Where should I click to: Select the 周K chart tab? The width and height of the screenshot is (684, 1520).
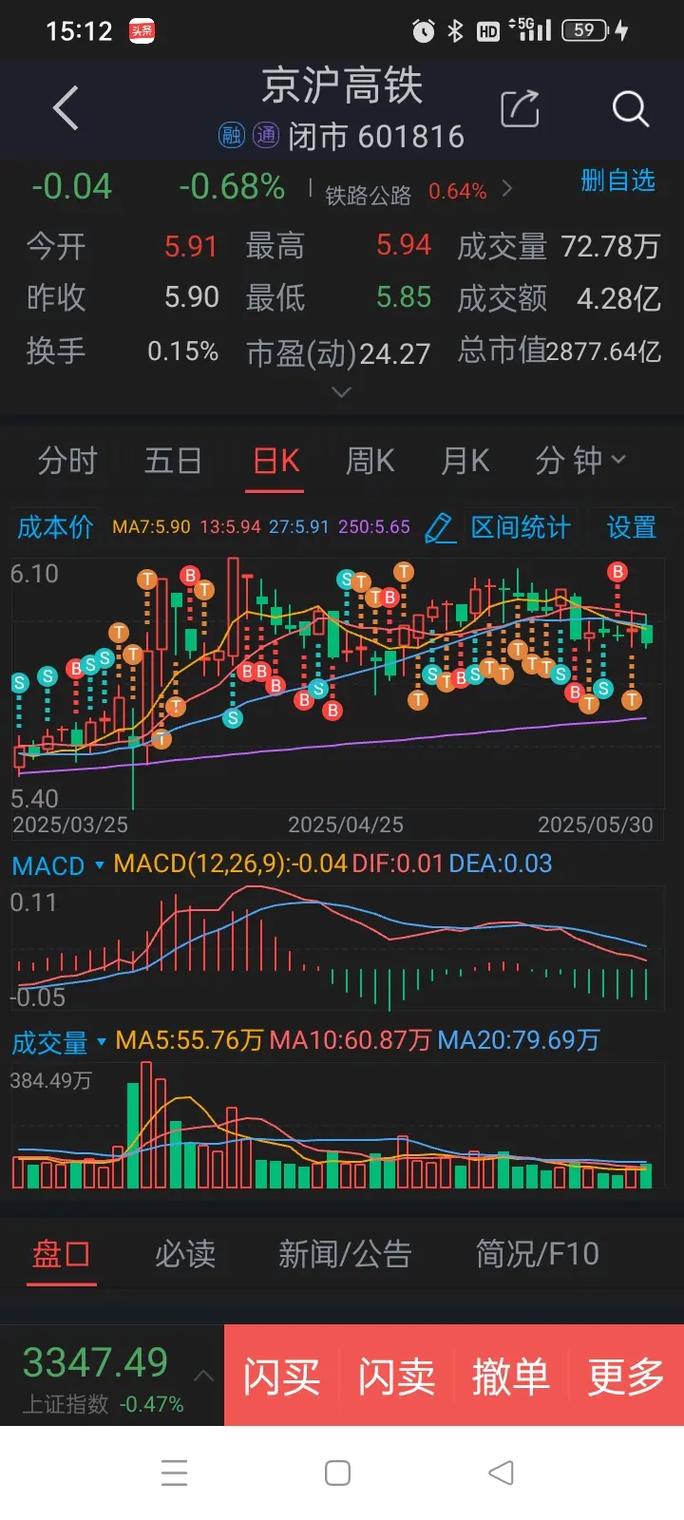[369, 461]
